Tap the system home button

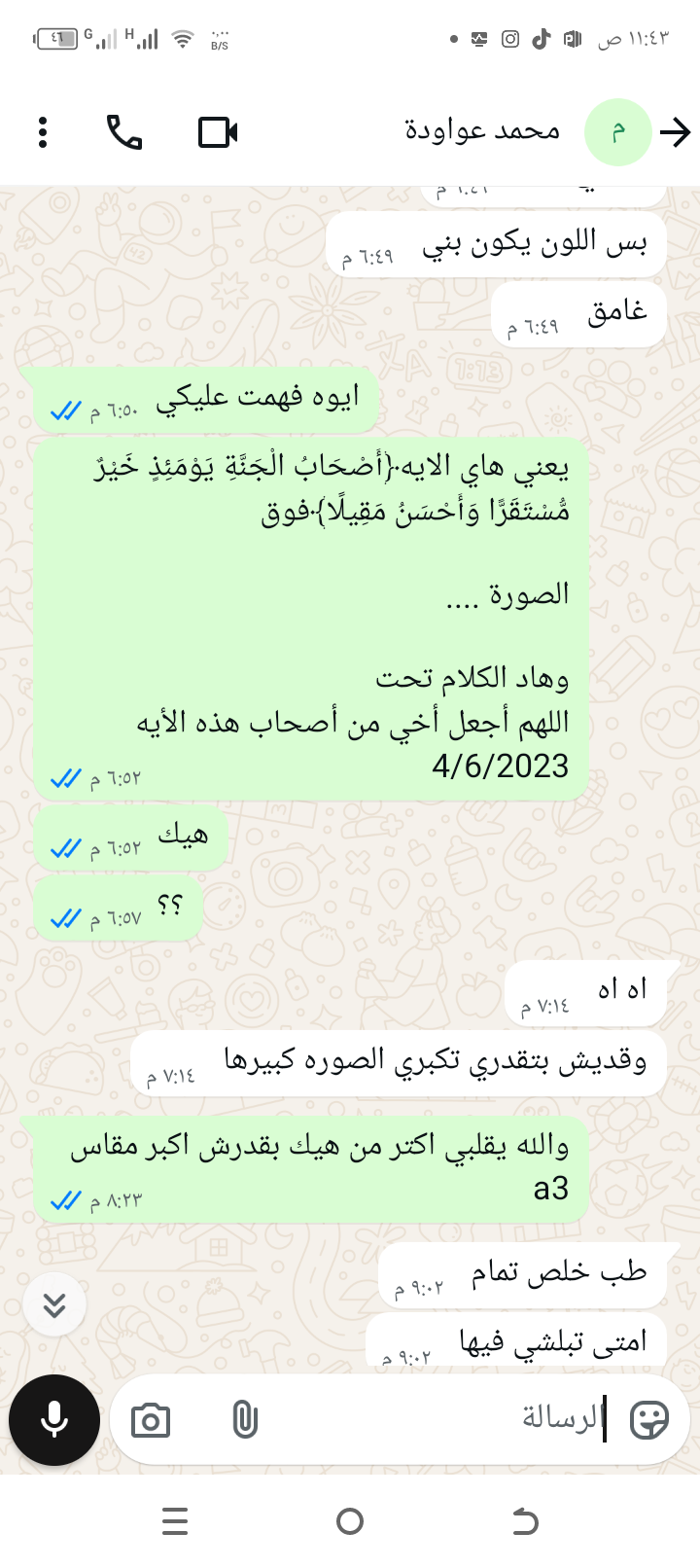tap(350, 1521)
